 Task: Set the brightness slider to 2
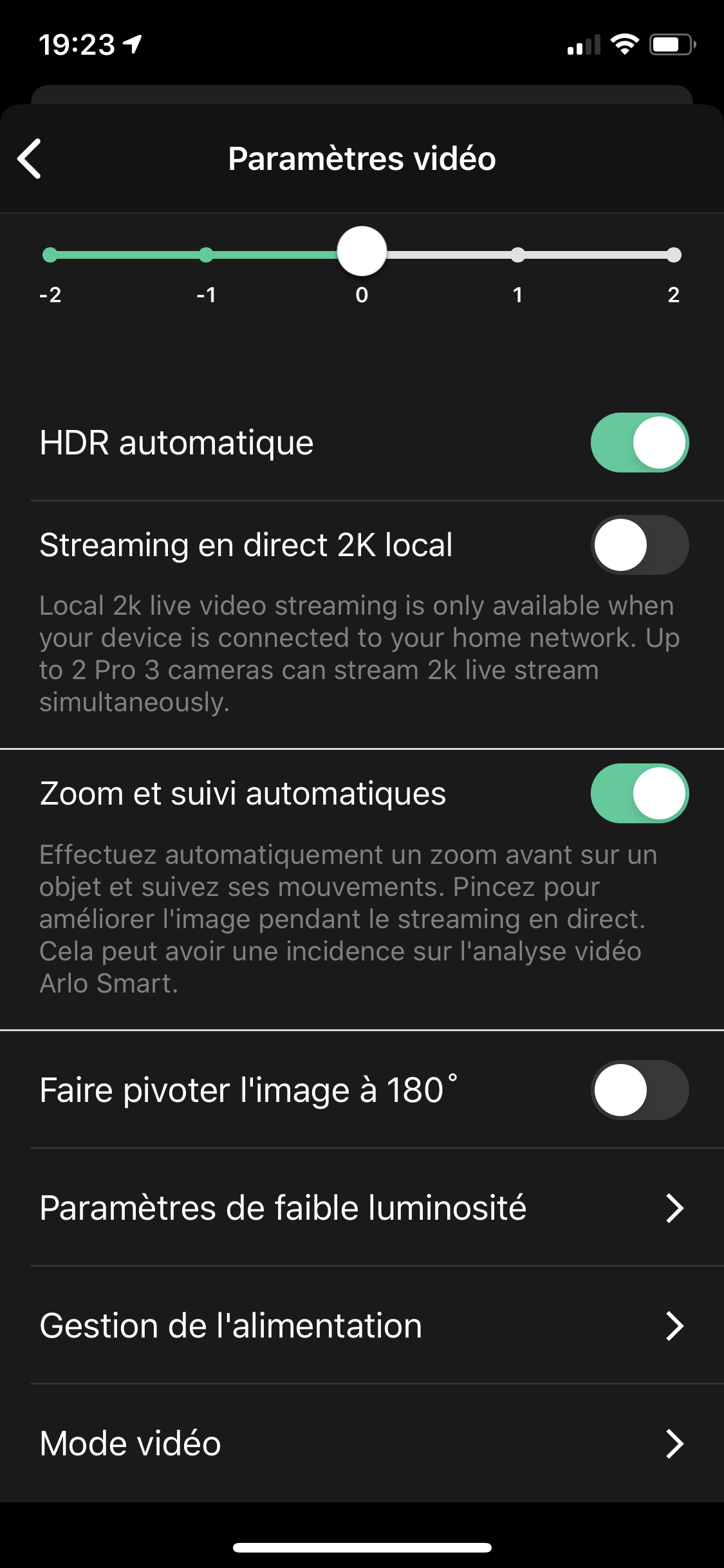[x=673, y=255]
